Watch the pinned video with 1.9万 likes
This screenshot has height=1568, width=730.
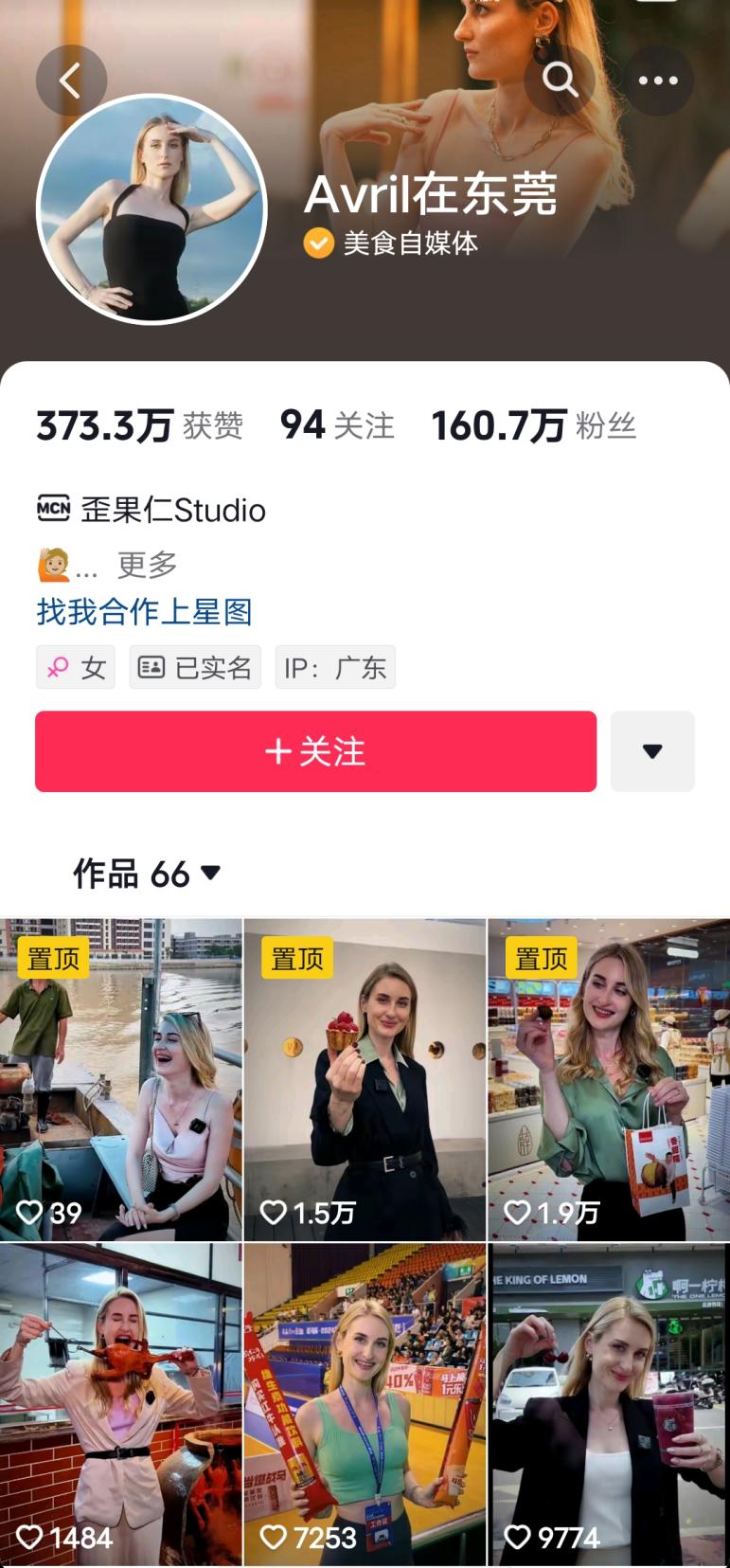click(609, 1079)
